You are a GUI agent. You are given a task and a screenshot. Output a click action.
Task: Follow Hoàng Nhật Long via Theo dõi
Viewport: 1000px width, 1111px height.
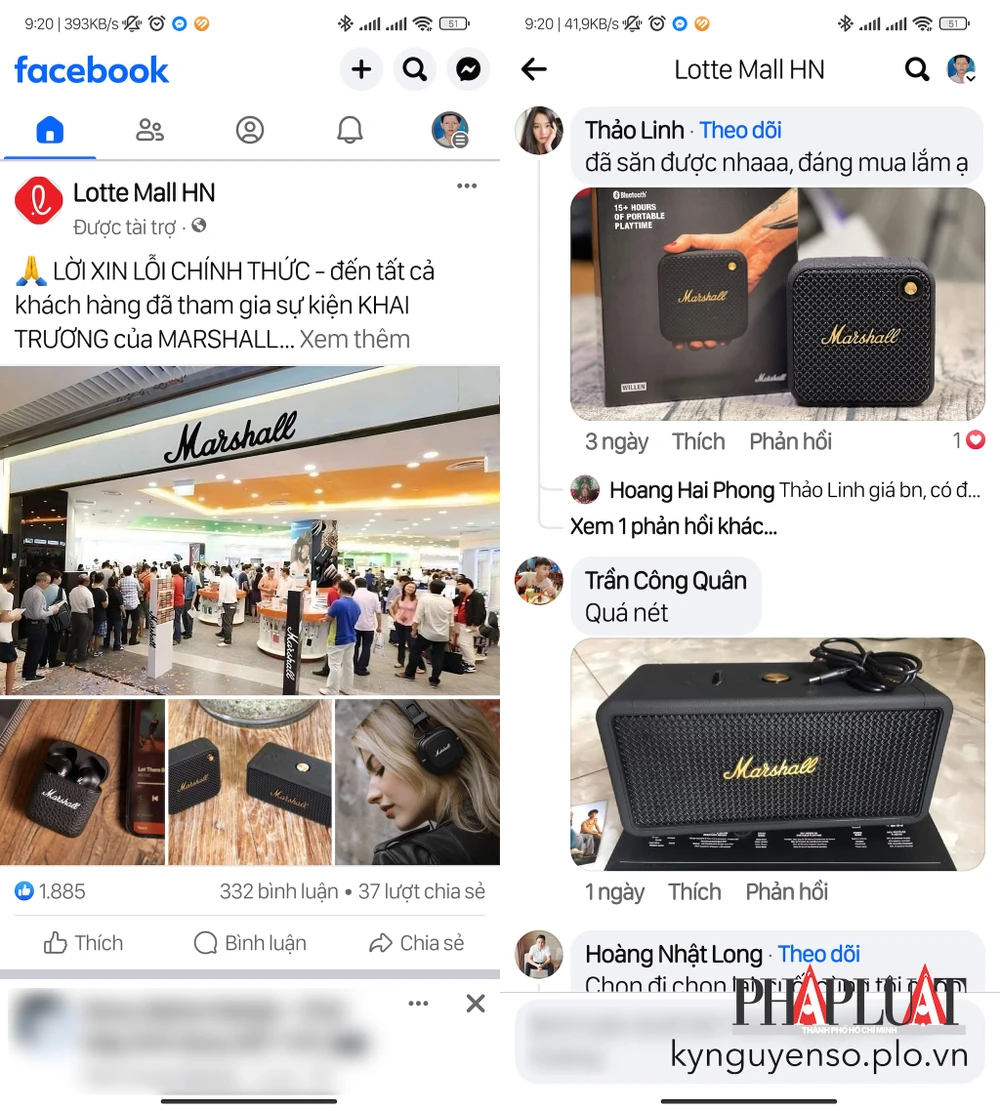819,954
